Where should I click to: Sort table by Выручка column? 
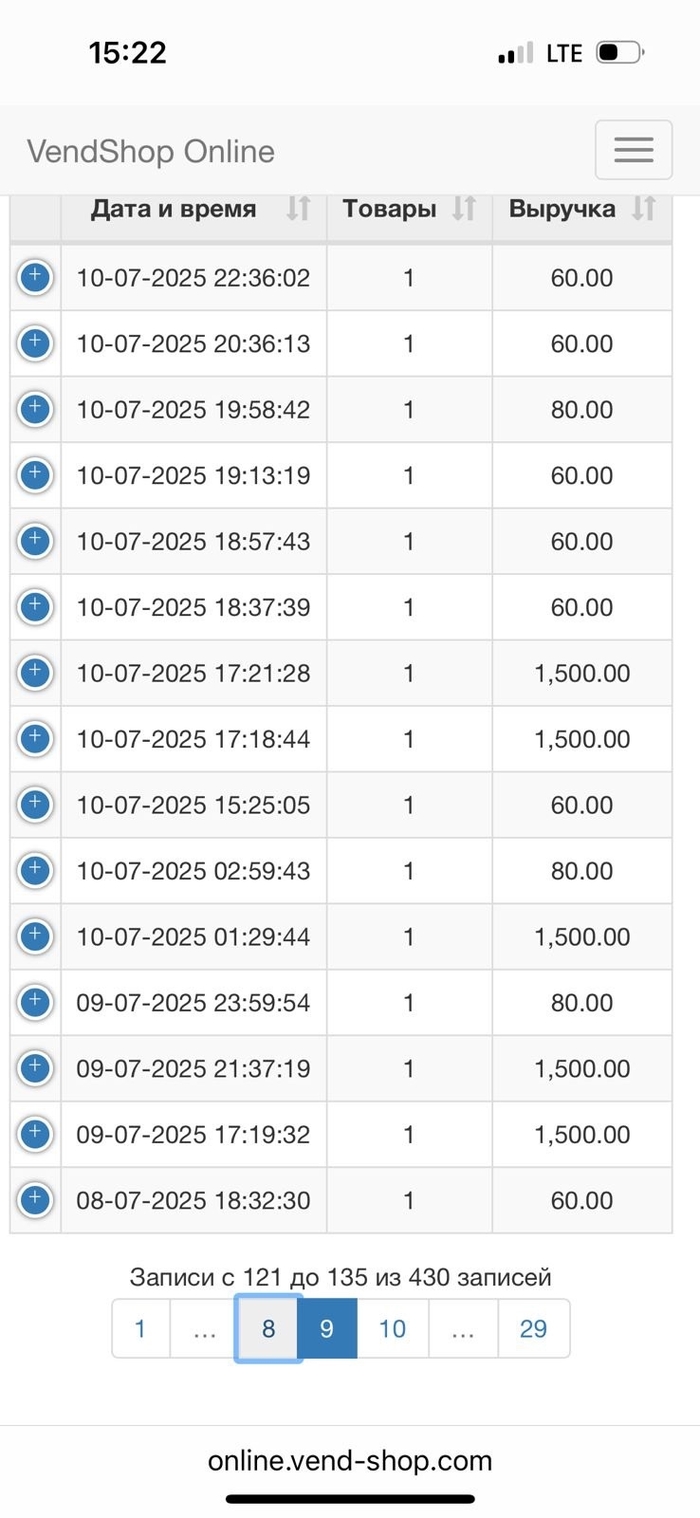(582, 209)
